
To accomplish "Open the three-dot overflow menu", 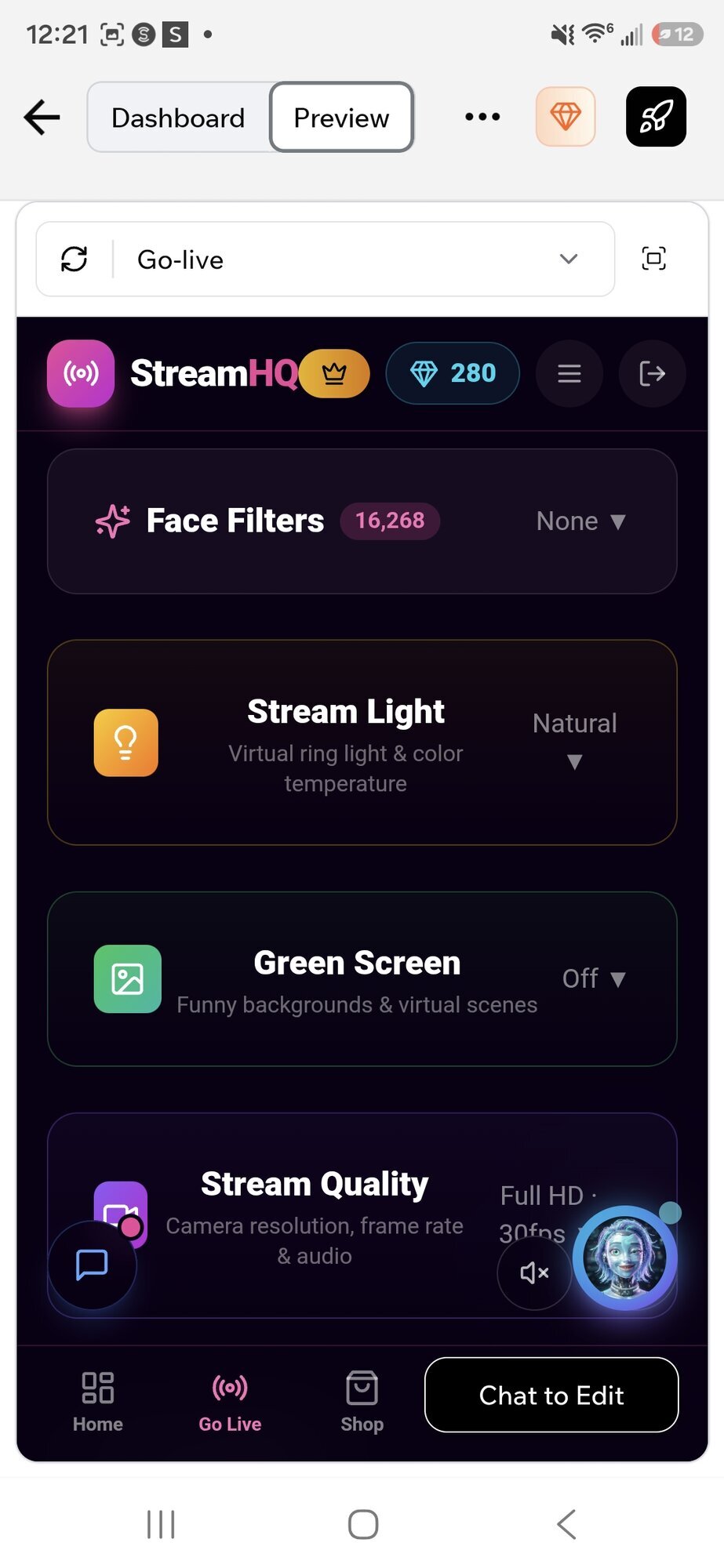I will pyautogui.click(x=482, y=117).
